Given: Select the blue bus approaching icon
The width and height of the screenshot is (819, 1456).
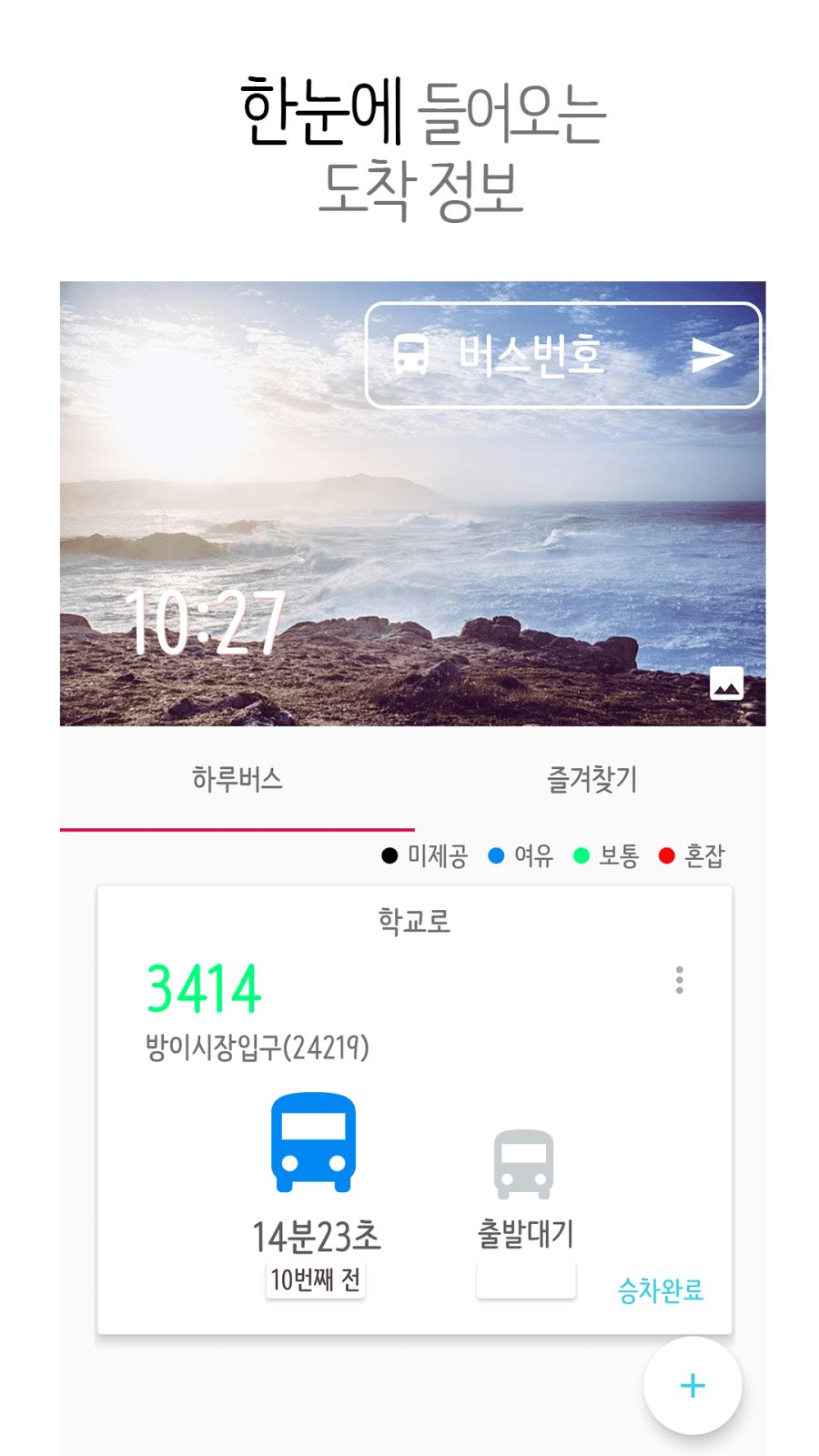Looking at the screenshot, I should (x=312, y=1145).
